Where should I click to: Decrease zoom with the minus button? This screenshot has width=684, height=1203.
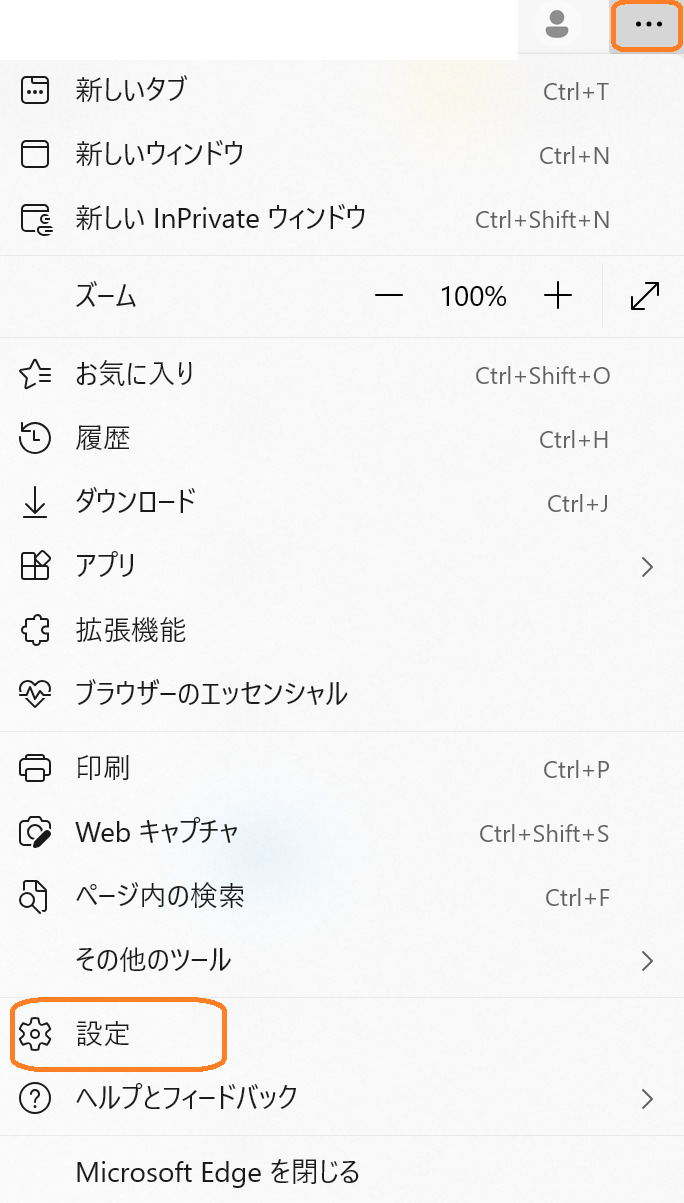[388, 296]
